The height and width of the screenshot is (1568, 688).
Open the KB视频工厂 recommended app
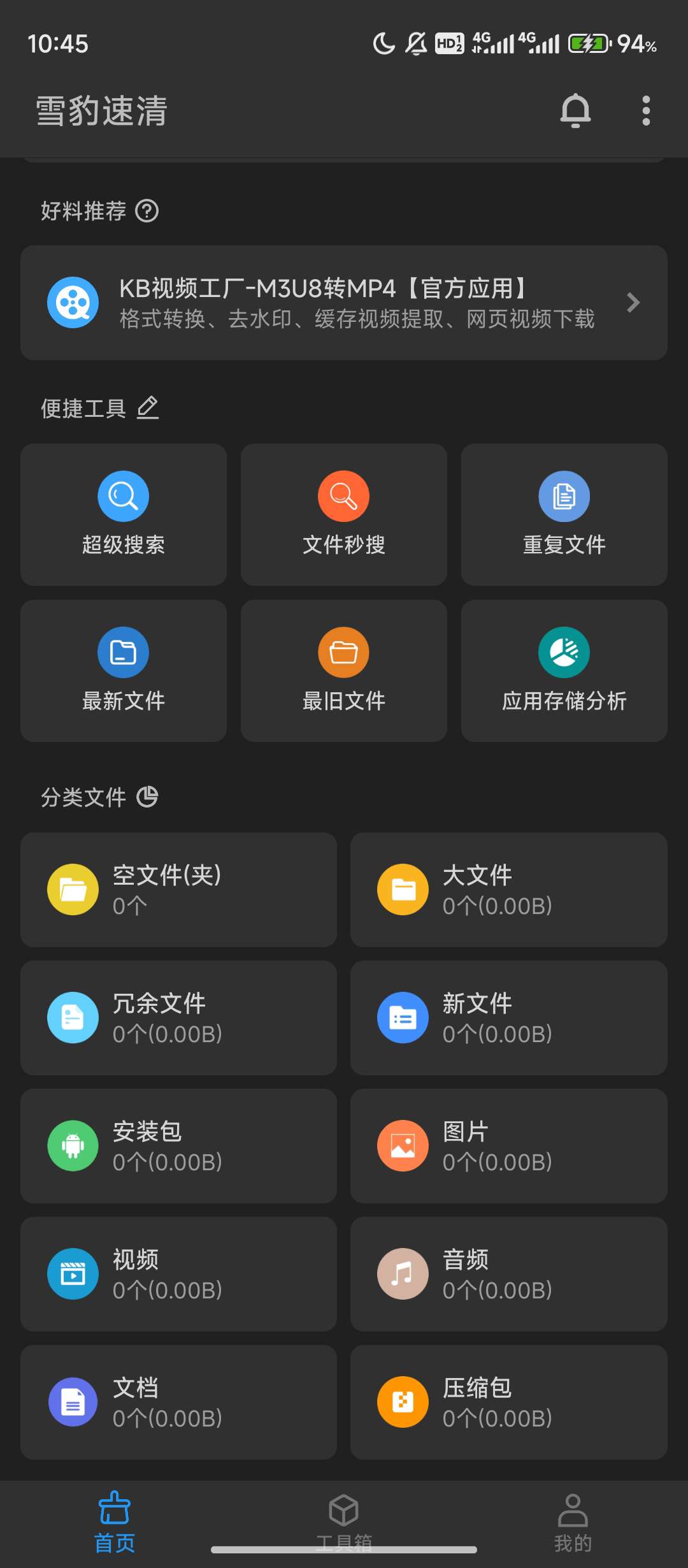(344, 303)
